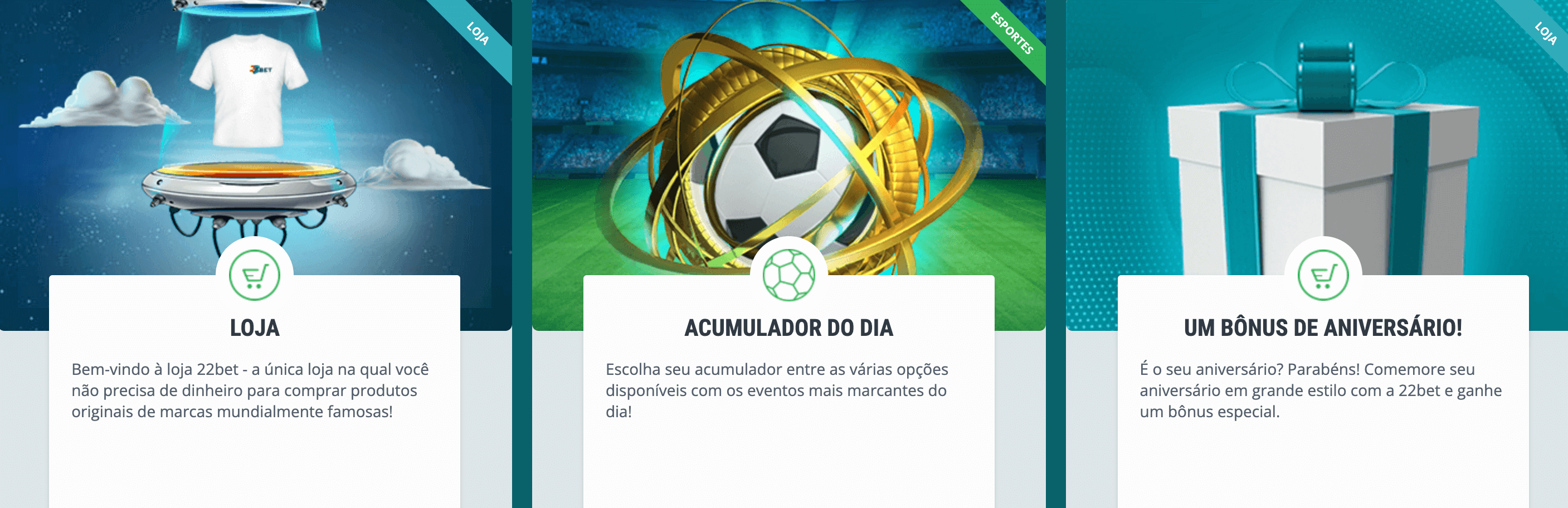The image size is (1568, 508).
Task: Open the Acumulador do Dia card
Action: click(x=788, y=328)
